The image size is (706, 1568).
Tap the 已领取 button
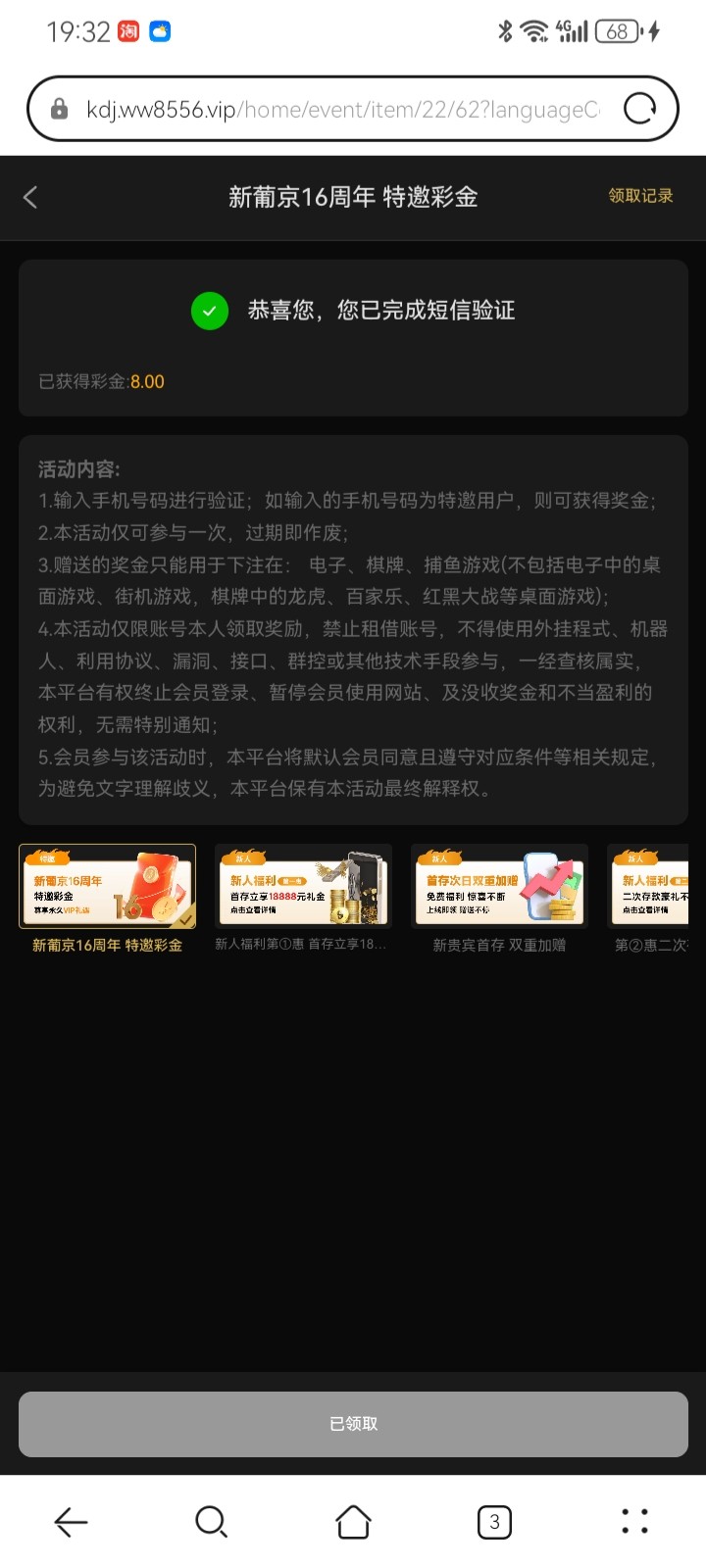353,1424
